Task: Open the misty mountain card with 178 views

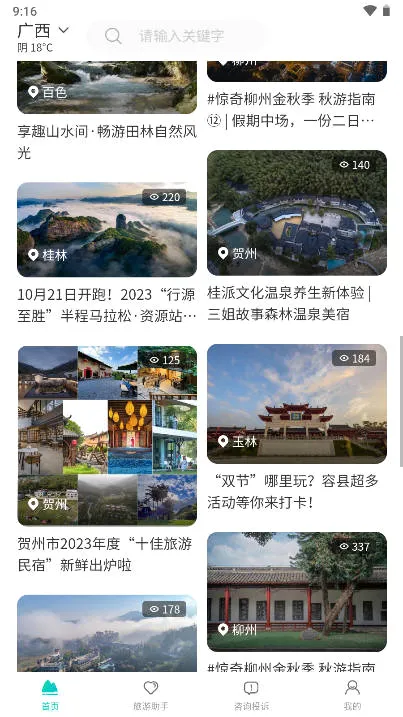Action: pyautogui.click(x=107, y=633)
